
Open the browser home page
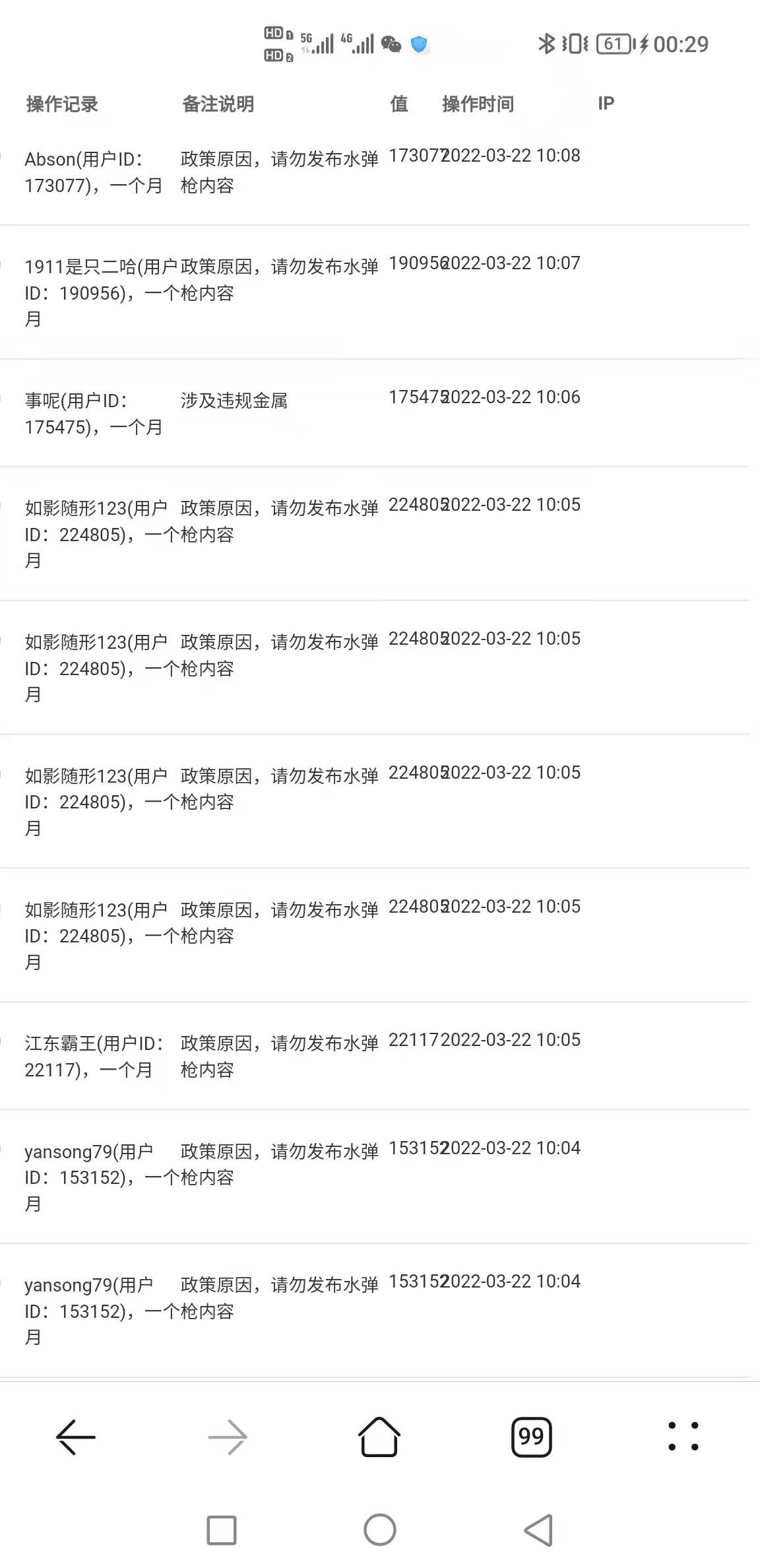click(x=379, y=1437)
